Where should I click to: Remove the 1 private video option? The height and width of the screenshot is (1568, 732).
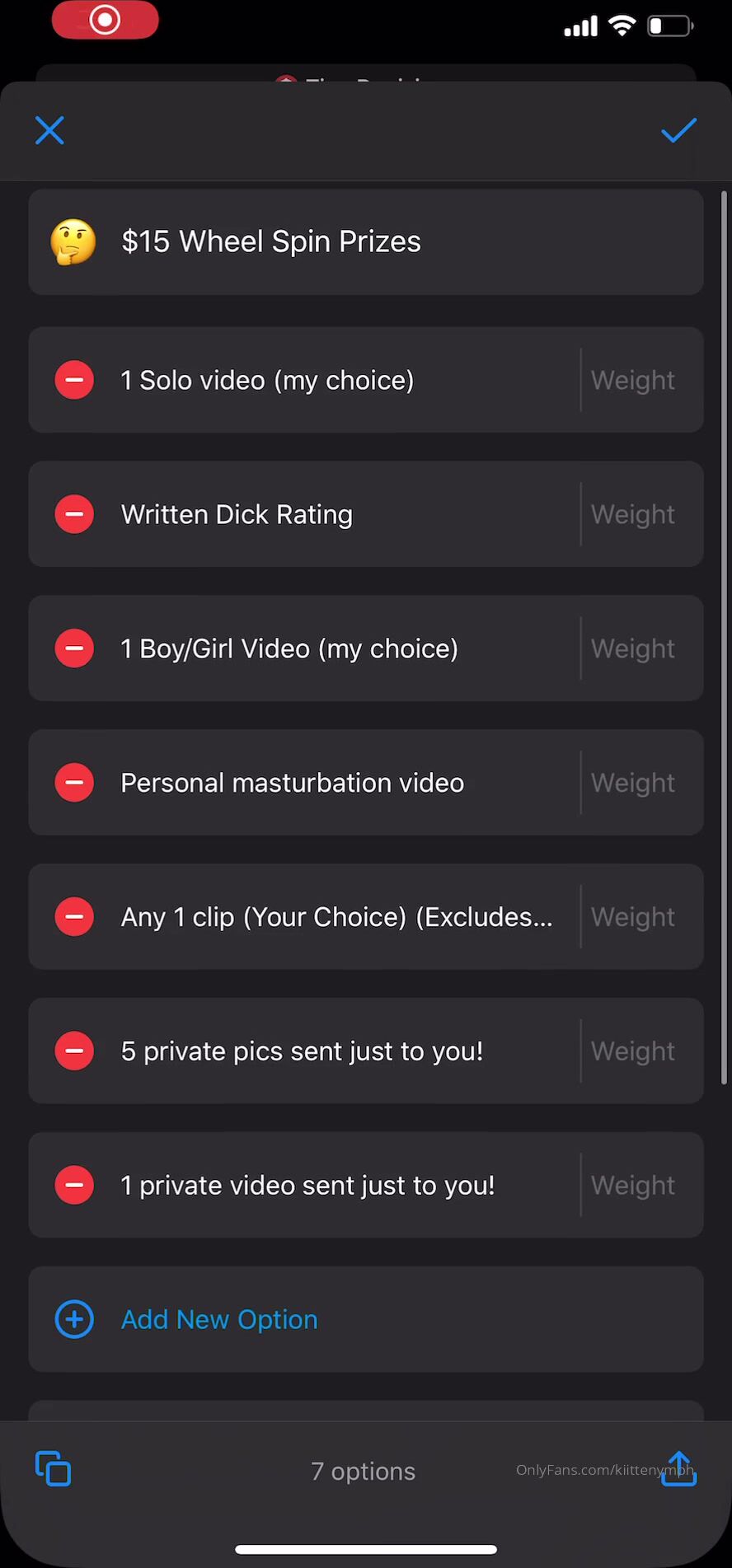point(74,1185)
